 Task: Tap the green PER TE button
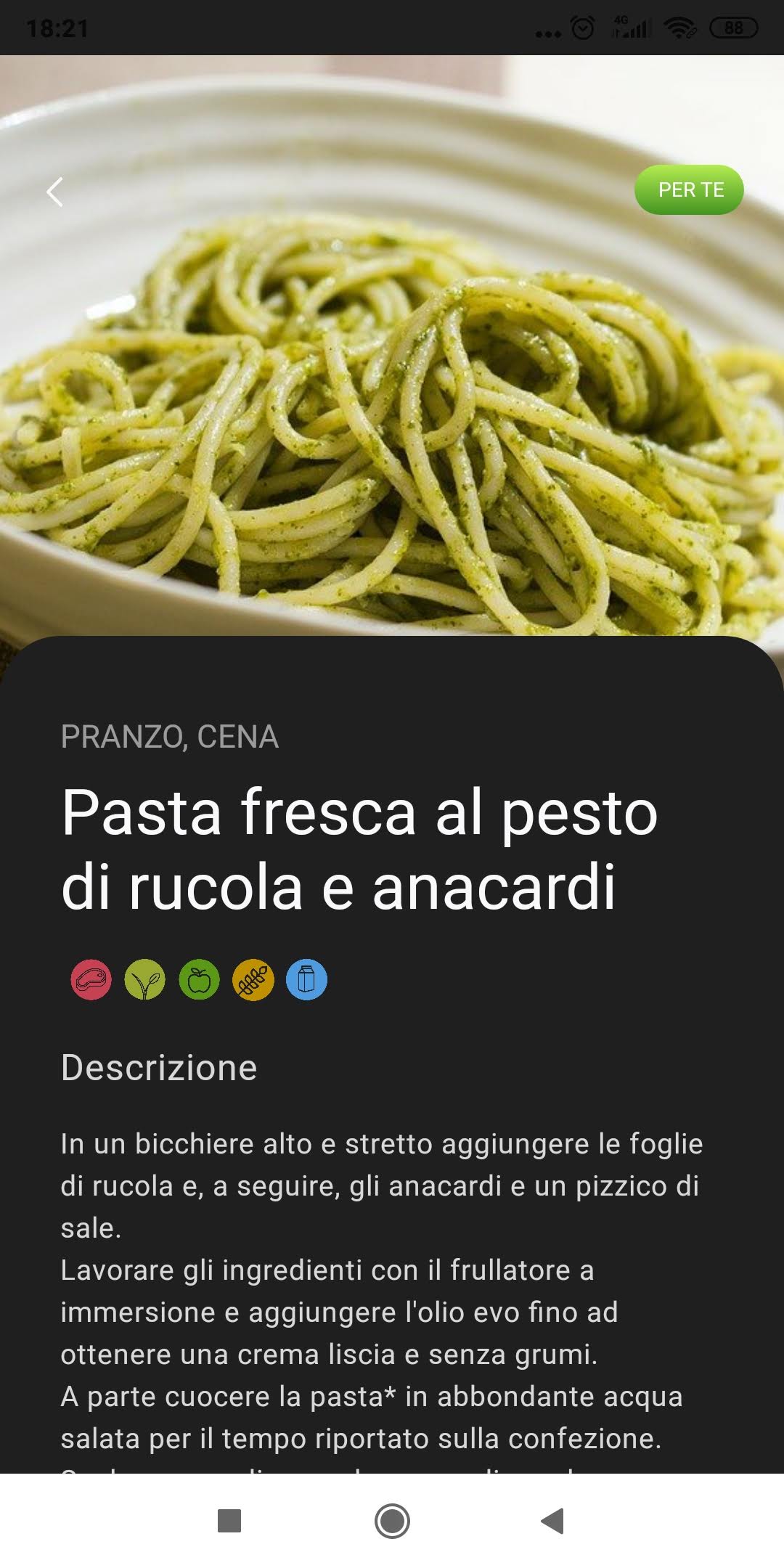690,190
